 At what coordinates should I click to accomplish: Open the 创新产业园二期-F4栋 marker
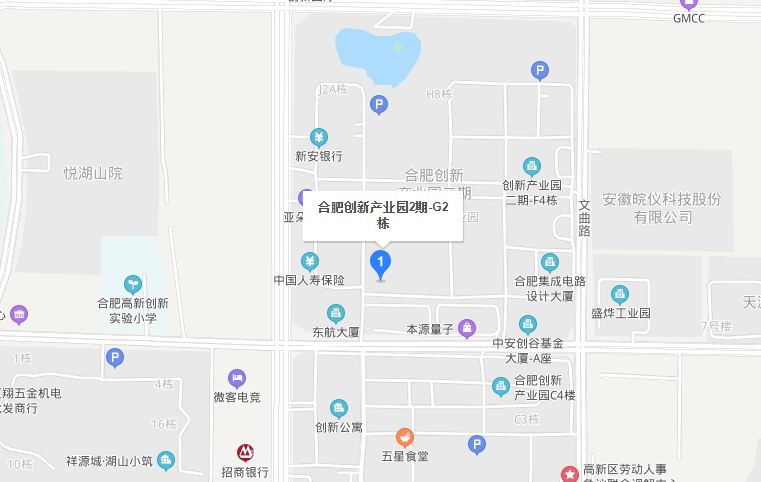532,166
